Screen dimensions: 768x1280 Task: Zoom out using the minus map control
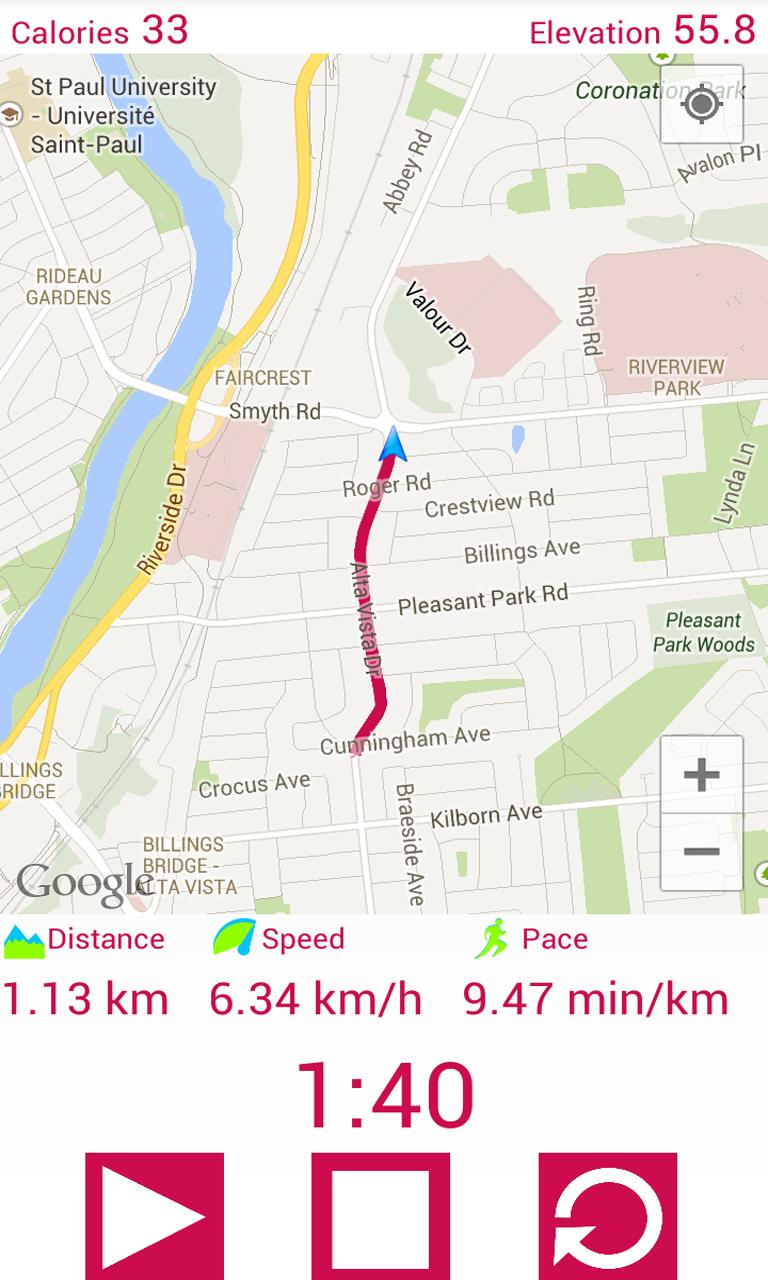(700, 852)
